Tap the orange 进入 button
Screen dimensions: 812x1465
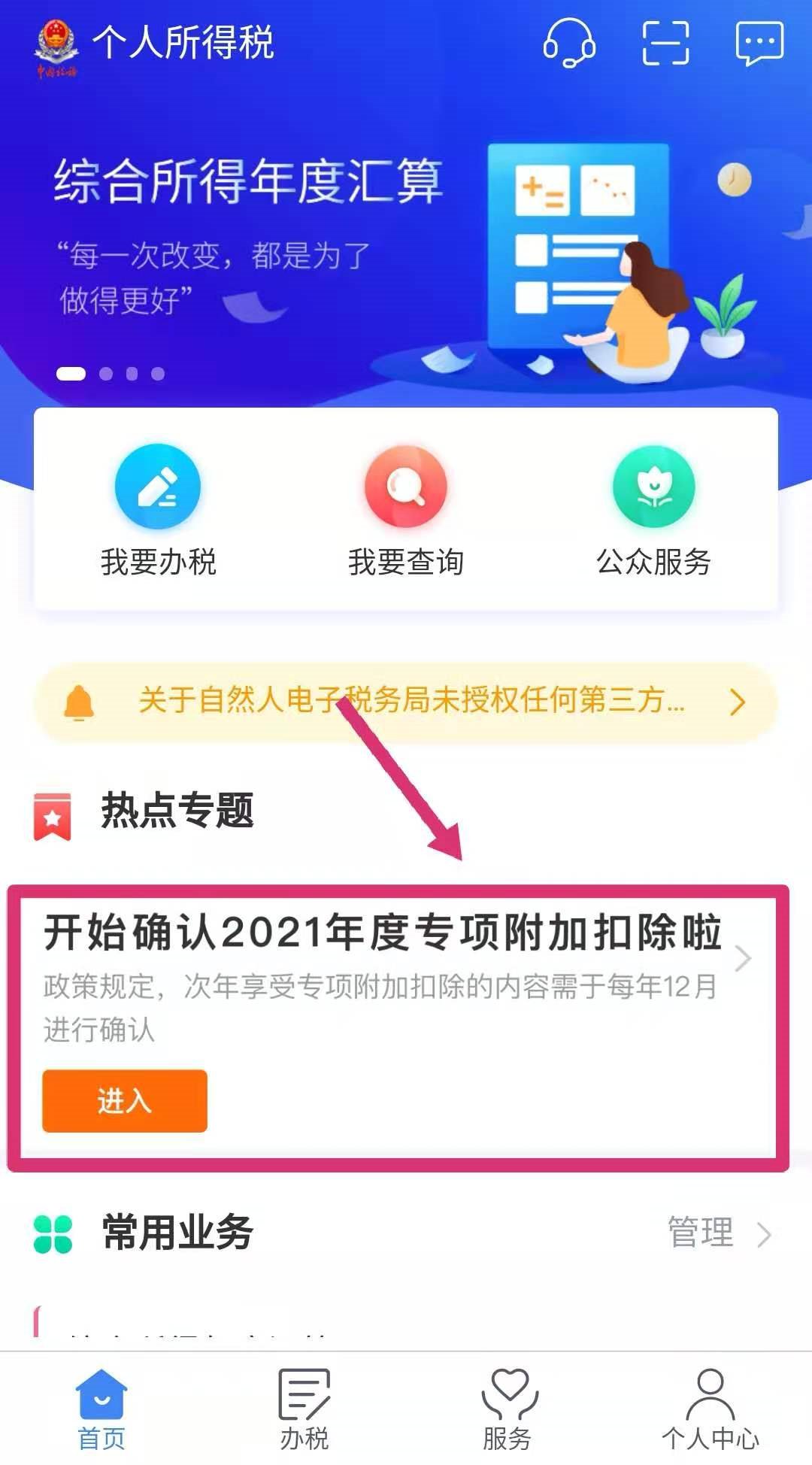pyautogui.click(x=125, y=1101)
